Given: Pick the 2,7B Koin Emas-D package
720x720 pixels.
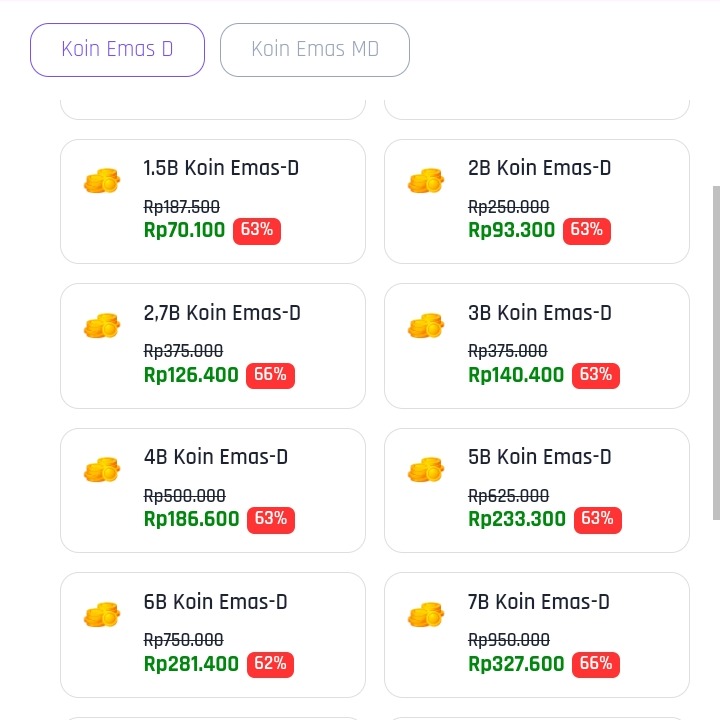Looking at the screenshot, I should [x=213, y=345].
